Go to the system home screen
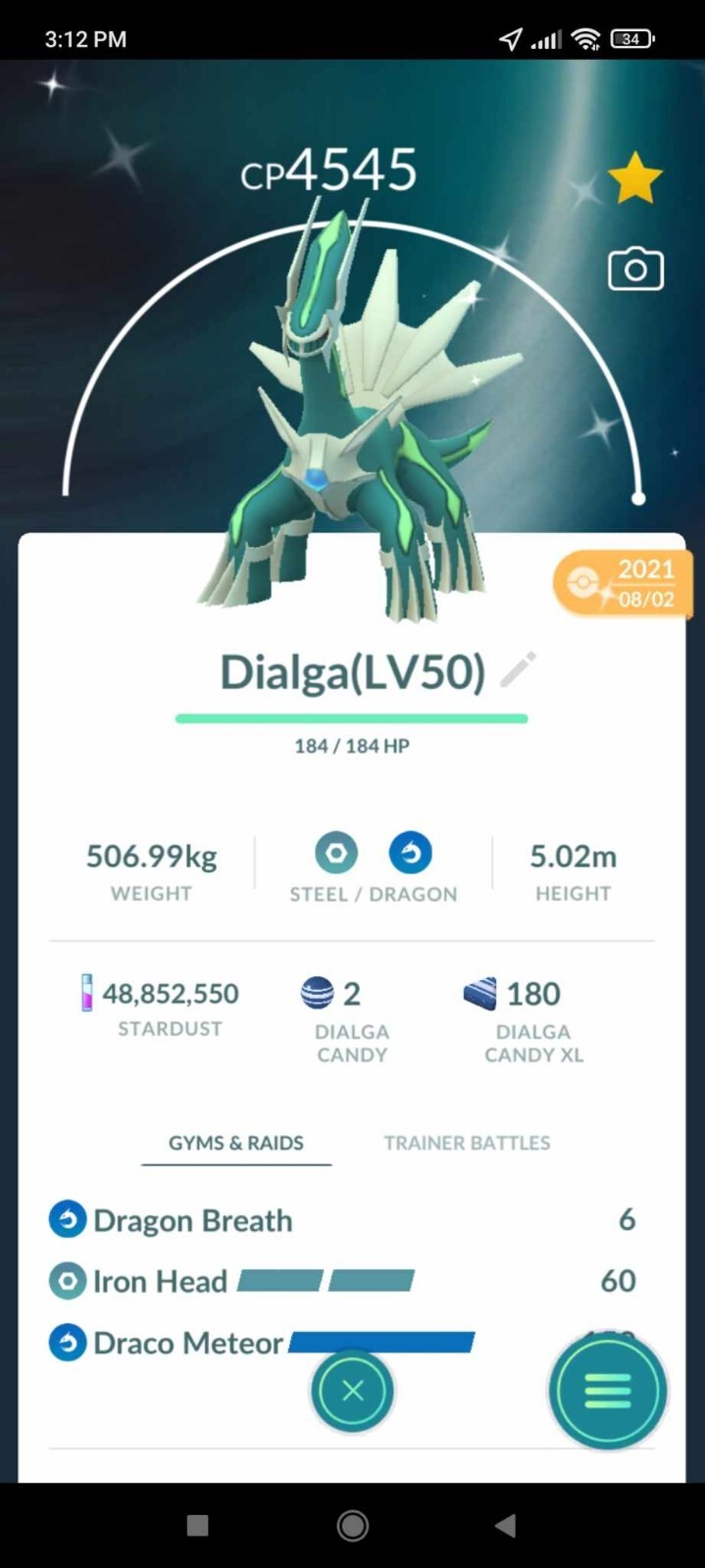 click(x=353, y=1525)
